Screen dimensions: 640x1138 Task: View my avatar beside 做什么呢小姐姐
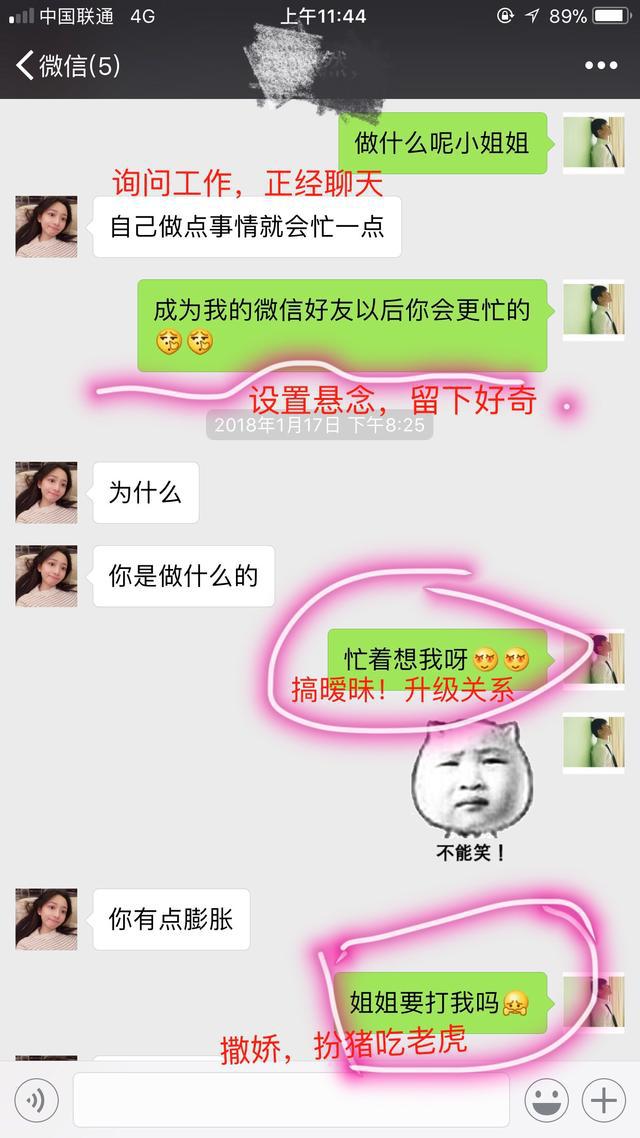[593, 143]
